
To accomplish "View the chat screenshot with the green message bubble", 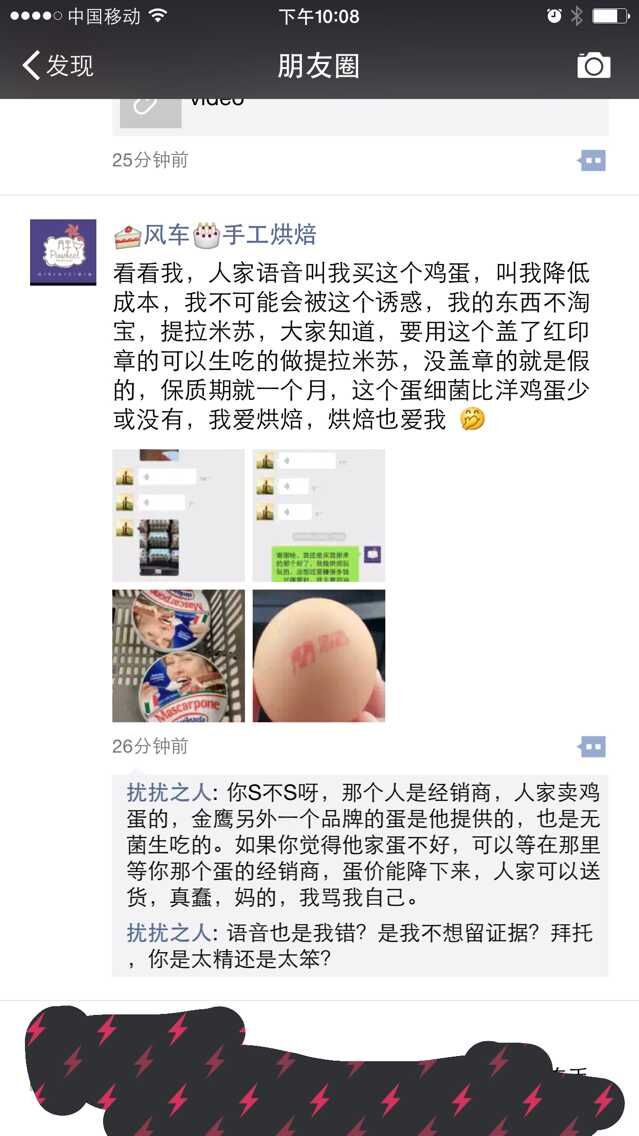I will 319,515.
